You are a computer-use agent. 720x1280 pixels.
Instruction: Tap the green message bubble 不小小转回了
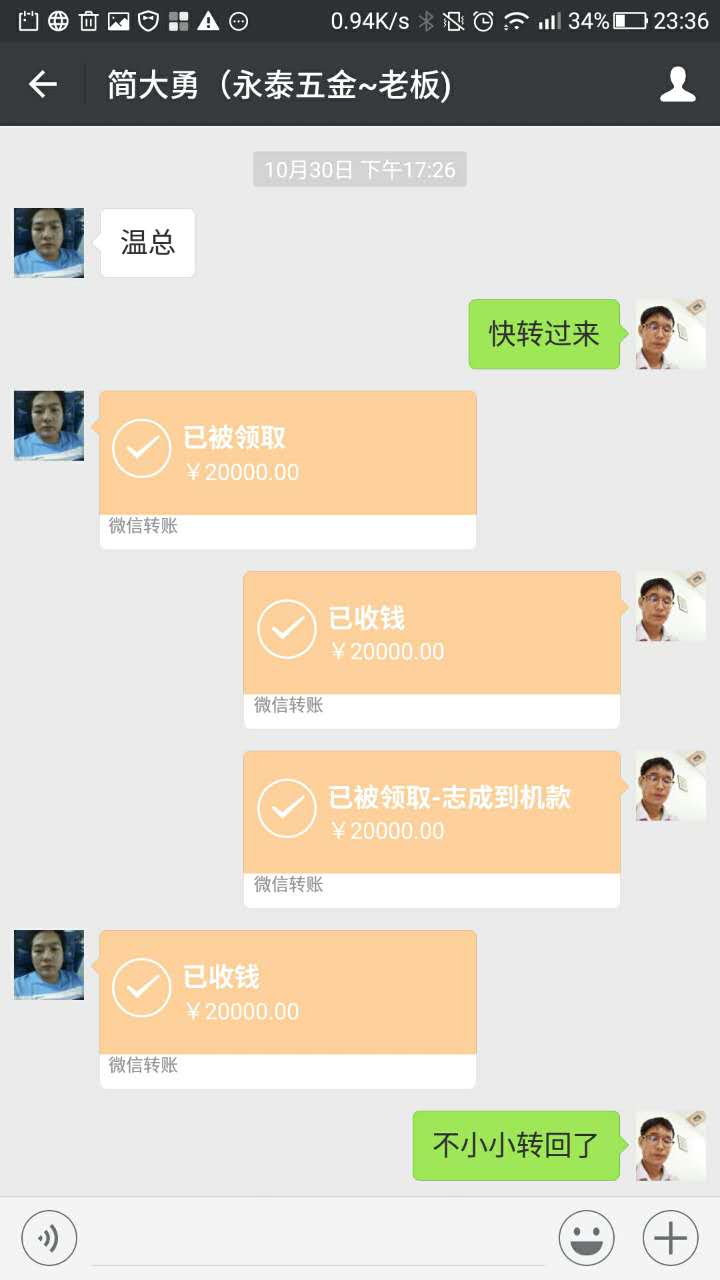(516, 1146)
